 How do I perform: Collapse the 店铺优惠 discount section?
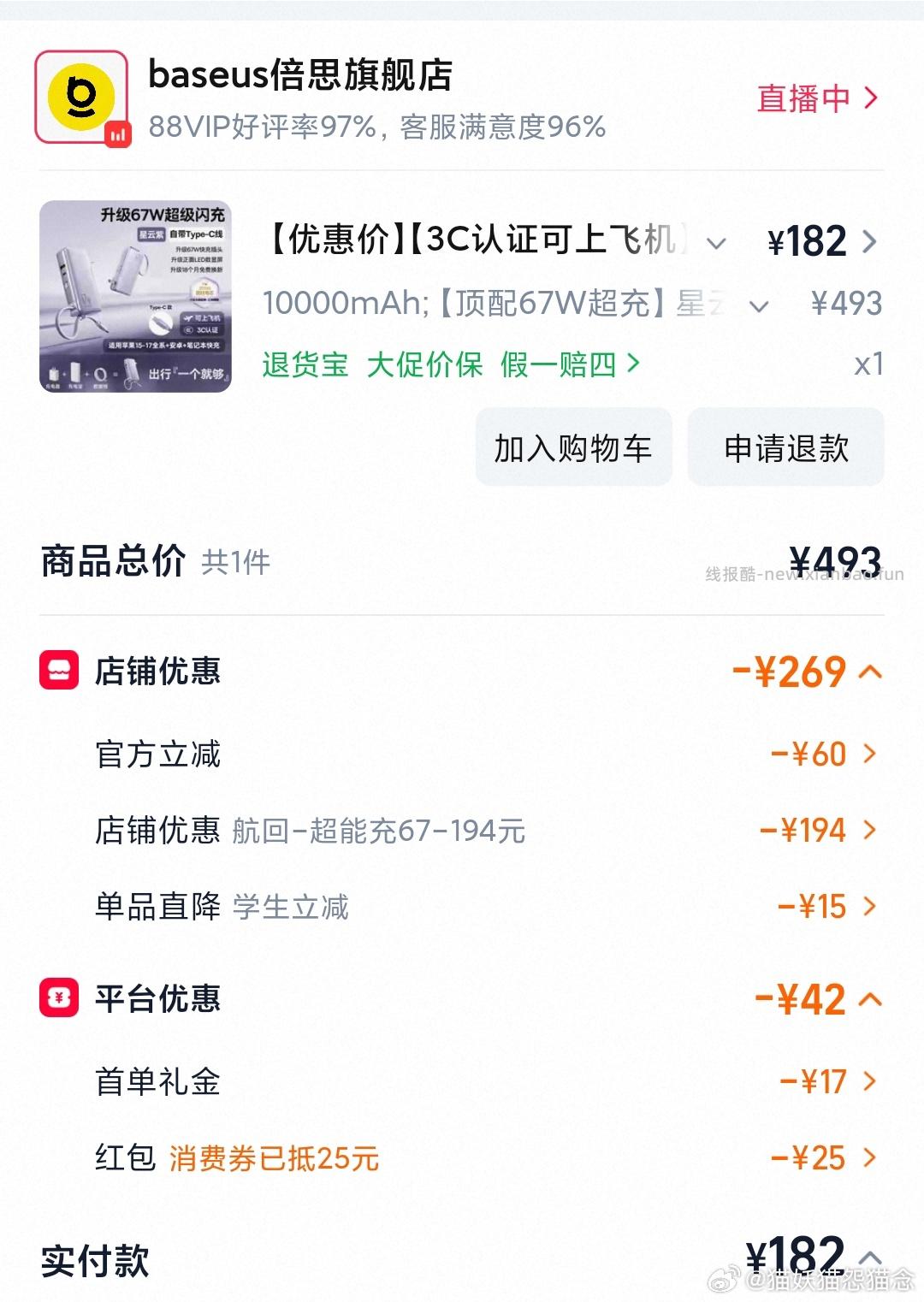coord(870,670)
